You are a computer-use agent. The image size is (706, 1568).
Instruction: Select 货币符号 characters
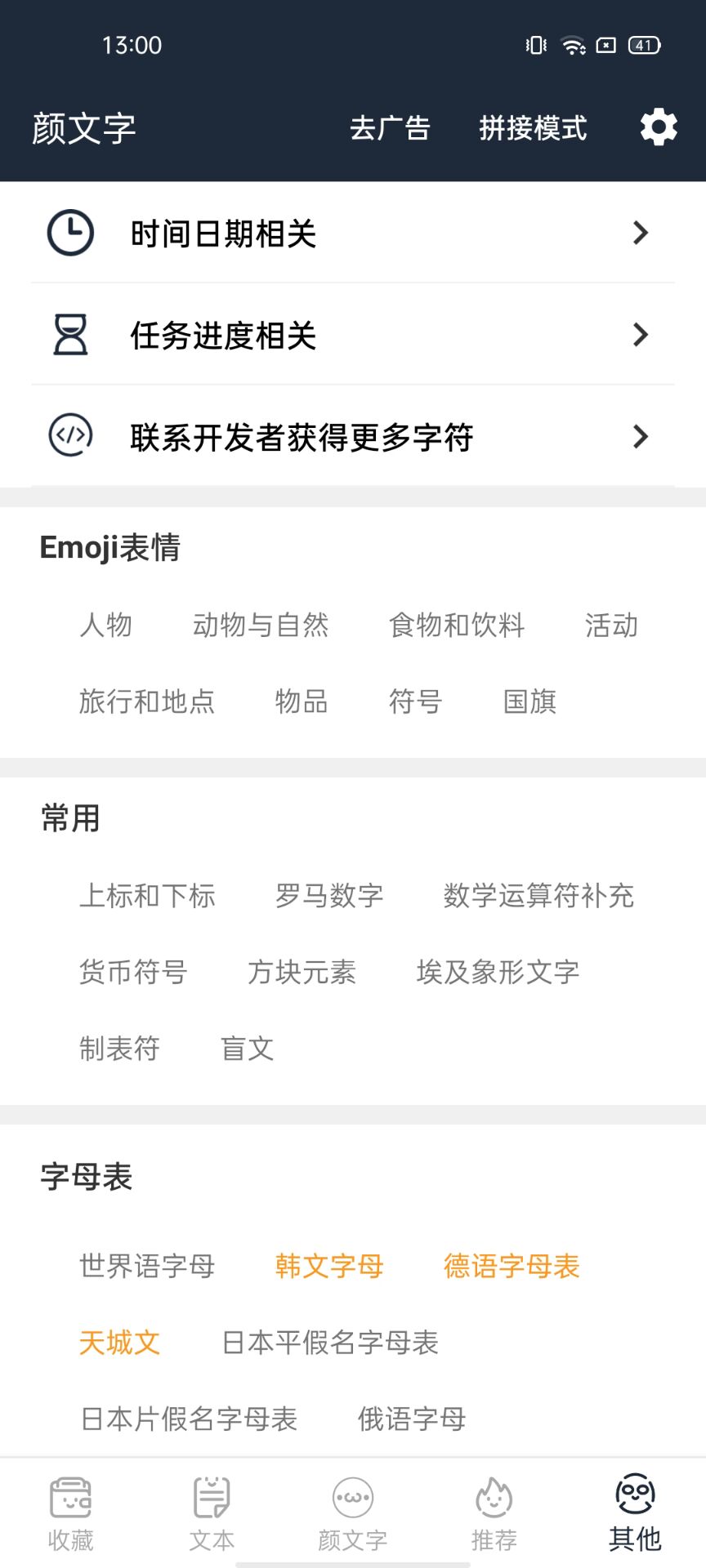pos(133,972)
